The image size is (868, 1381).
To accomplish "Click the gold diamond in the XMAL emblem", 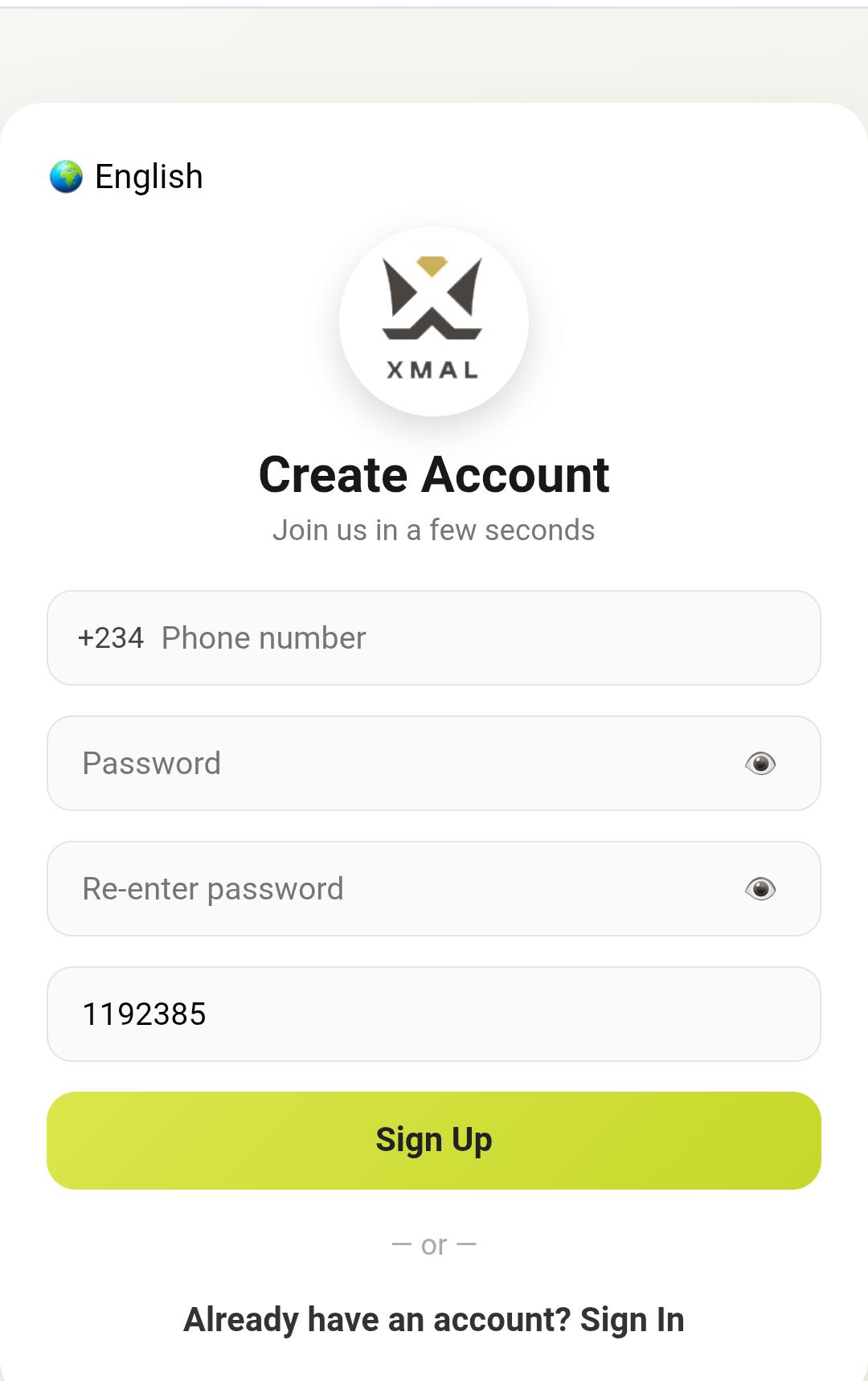I will tap(433, 265).
